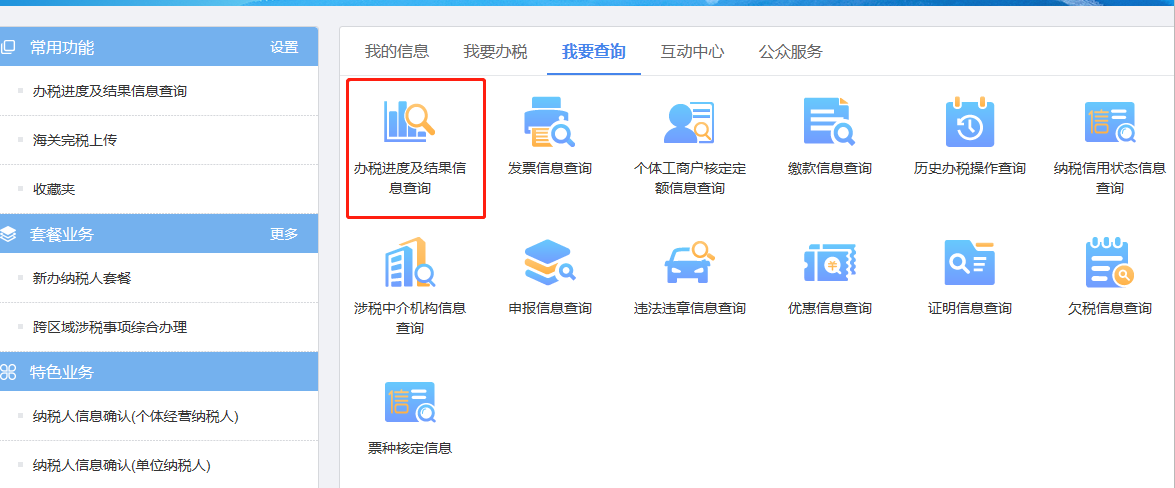Open the 互动中心 tab

point(692,52)
